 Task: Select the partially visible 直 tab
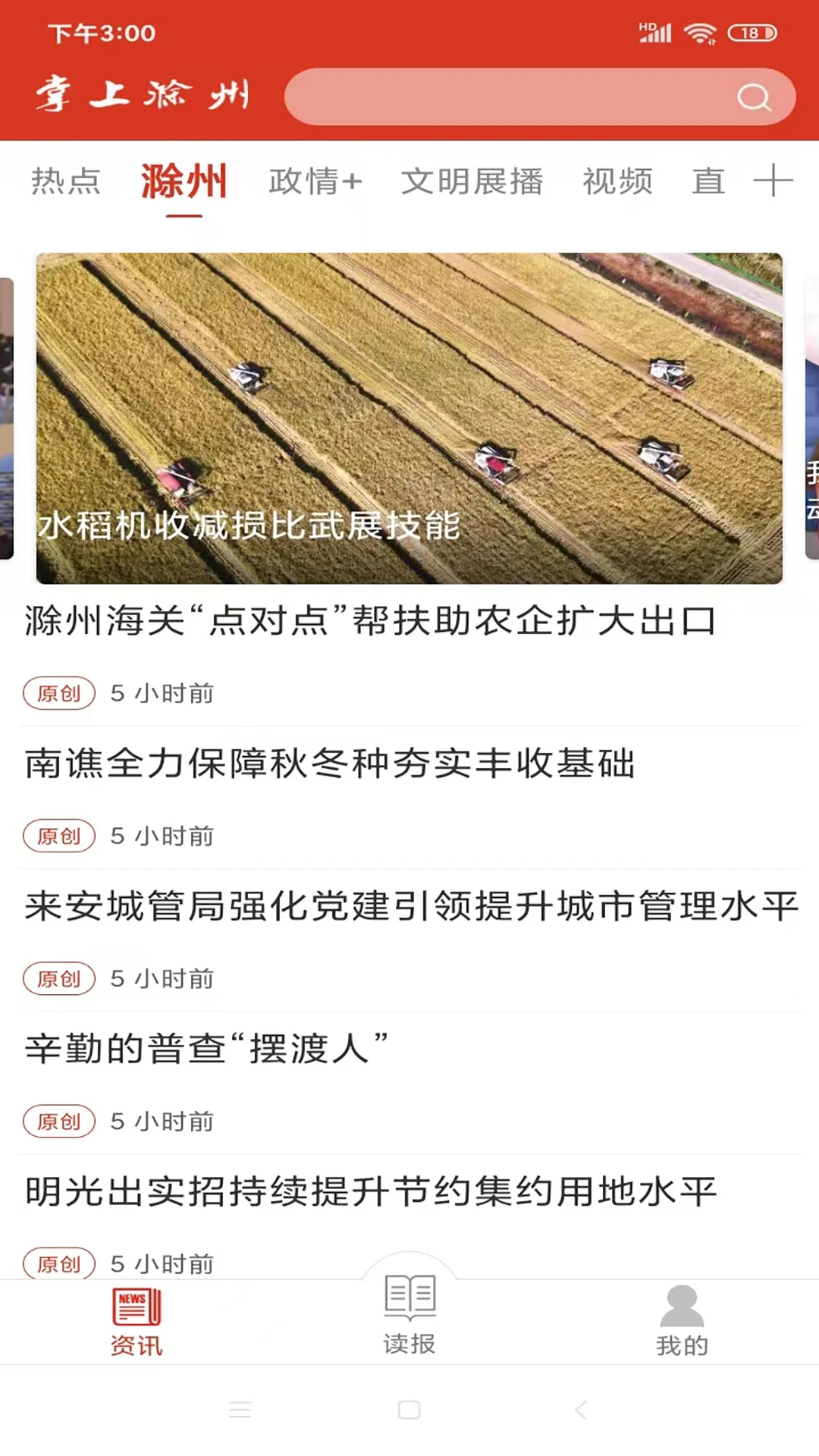click(708, 181)
